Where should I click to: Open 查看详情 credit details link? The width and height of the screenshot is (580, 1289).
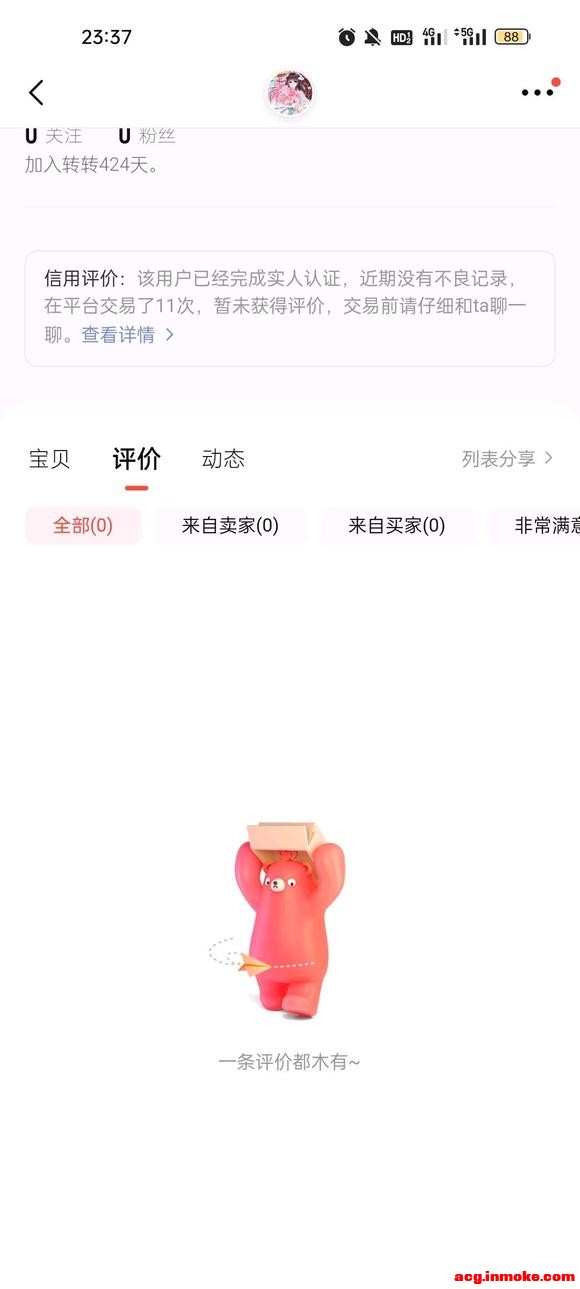128,335
